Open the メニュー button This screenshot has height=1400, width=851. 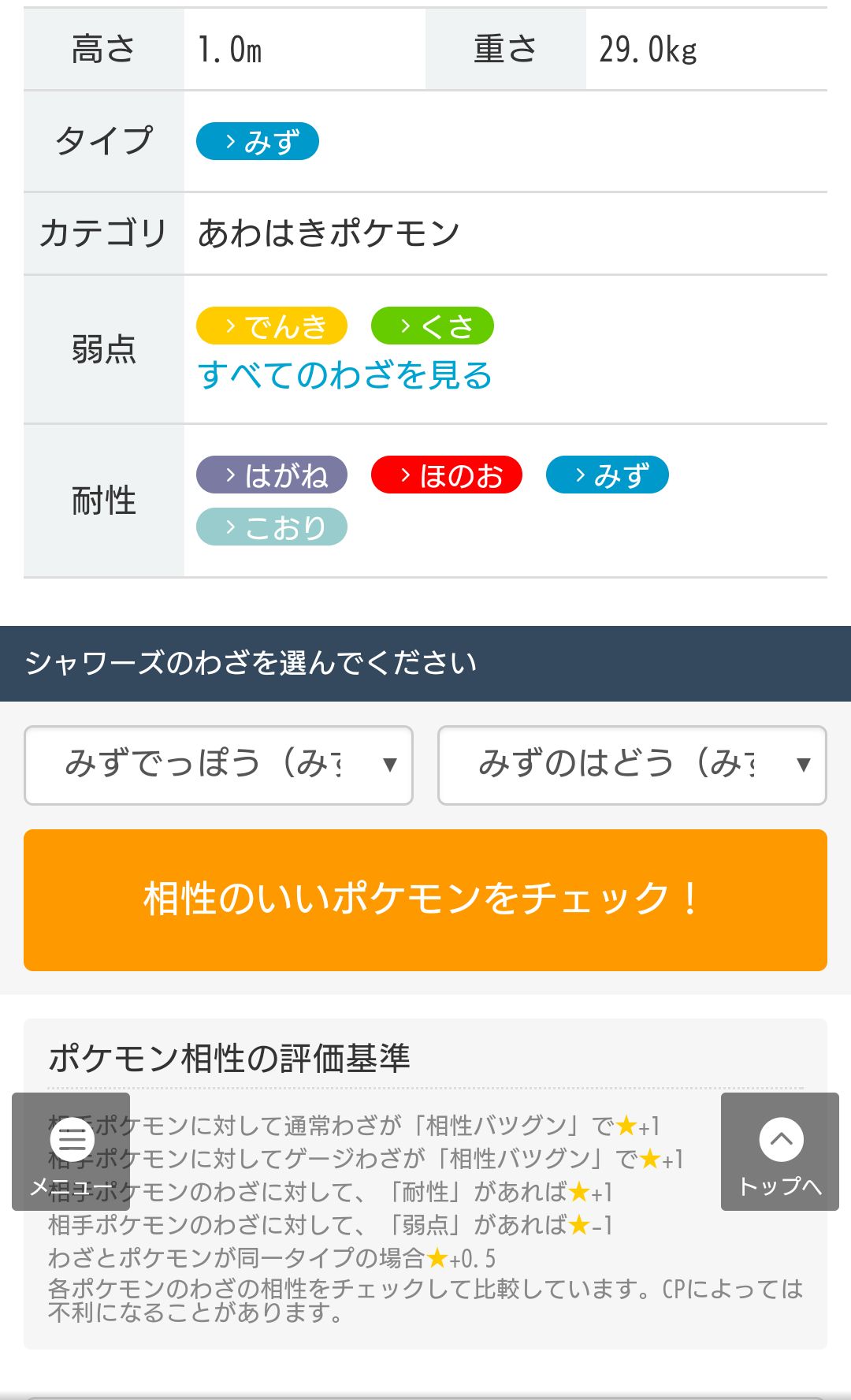[x=71, y=1152]
